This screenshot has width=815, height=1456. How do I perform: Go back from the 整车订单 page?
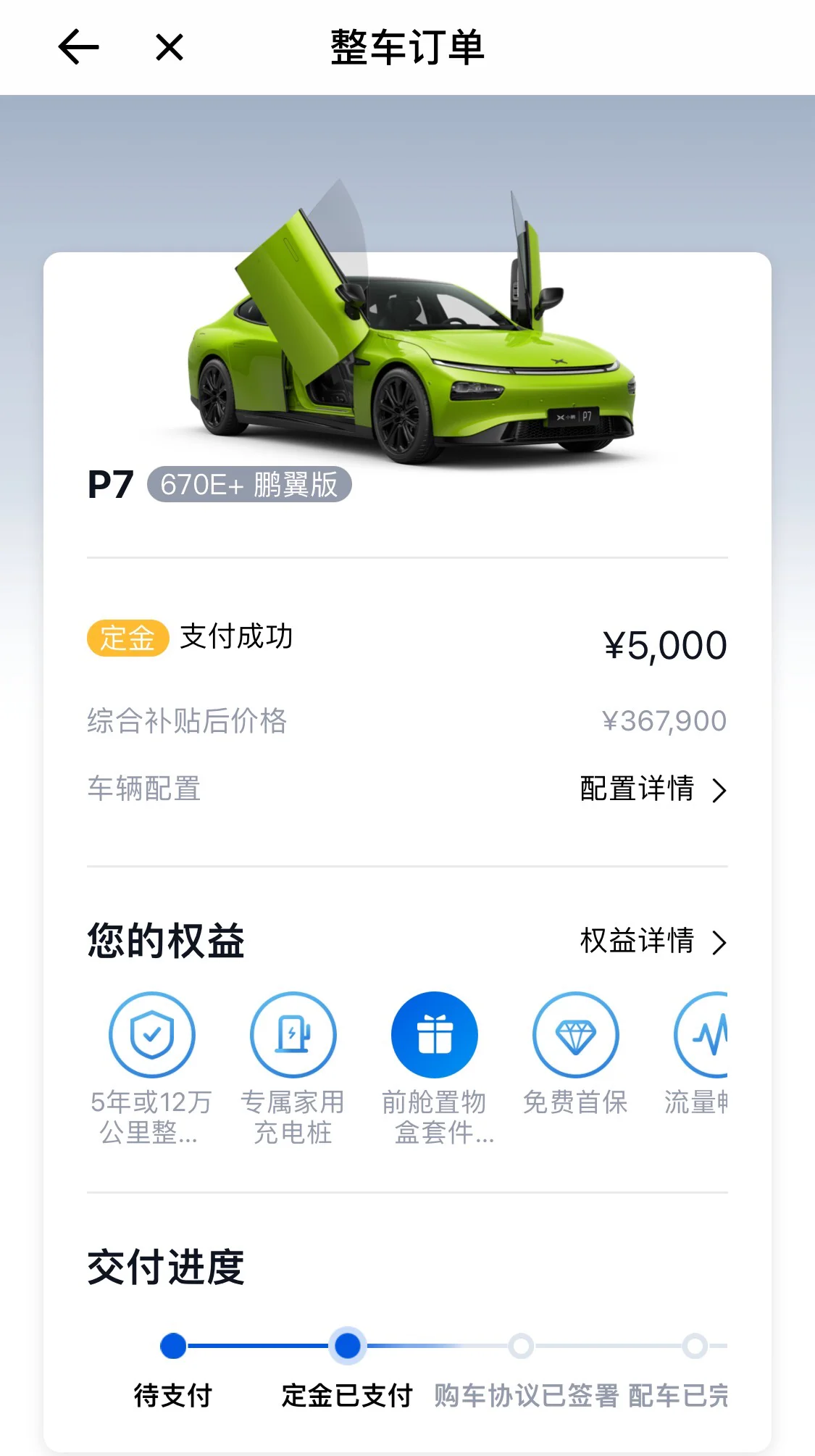pos(78,48)
